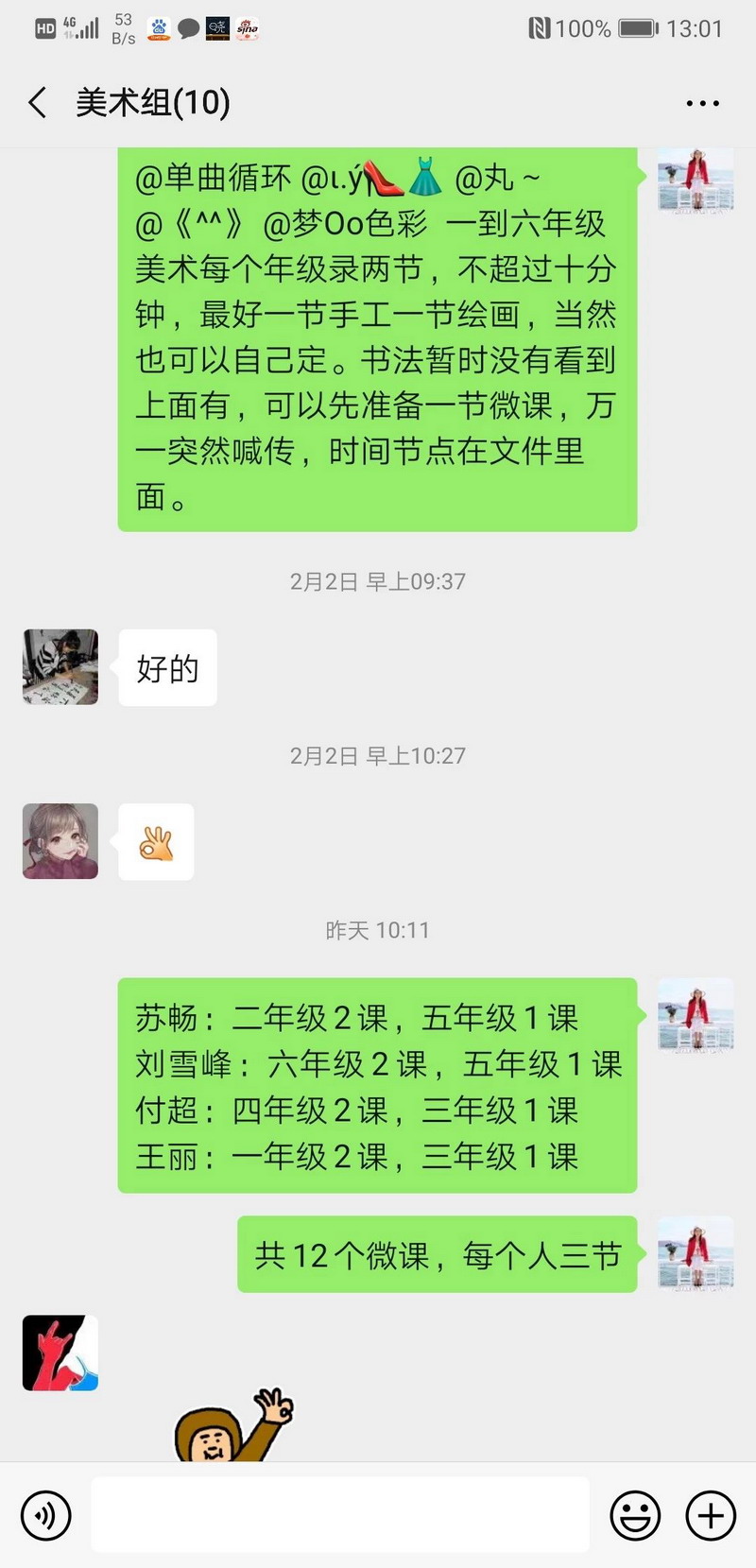Focus the message text field
The width and height of the screenshot is (756, 1568).
pos(340,1515)
